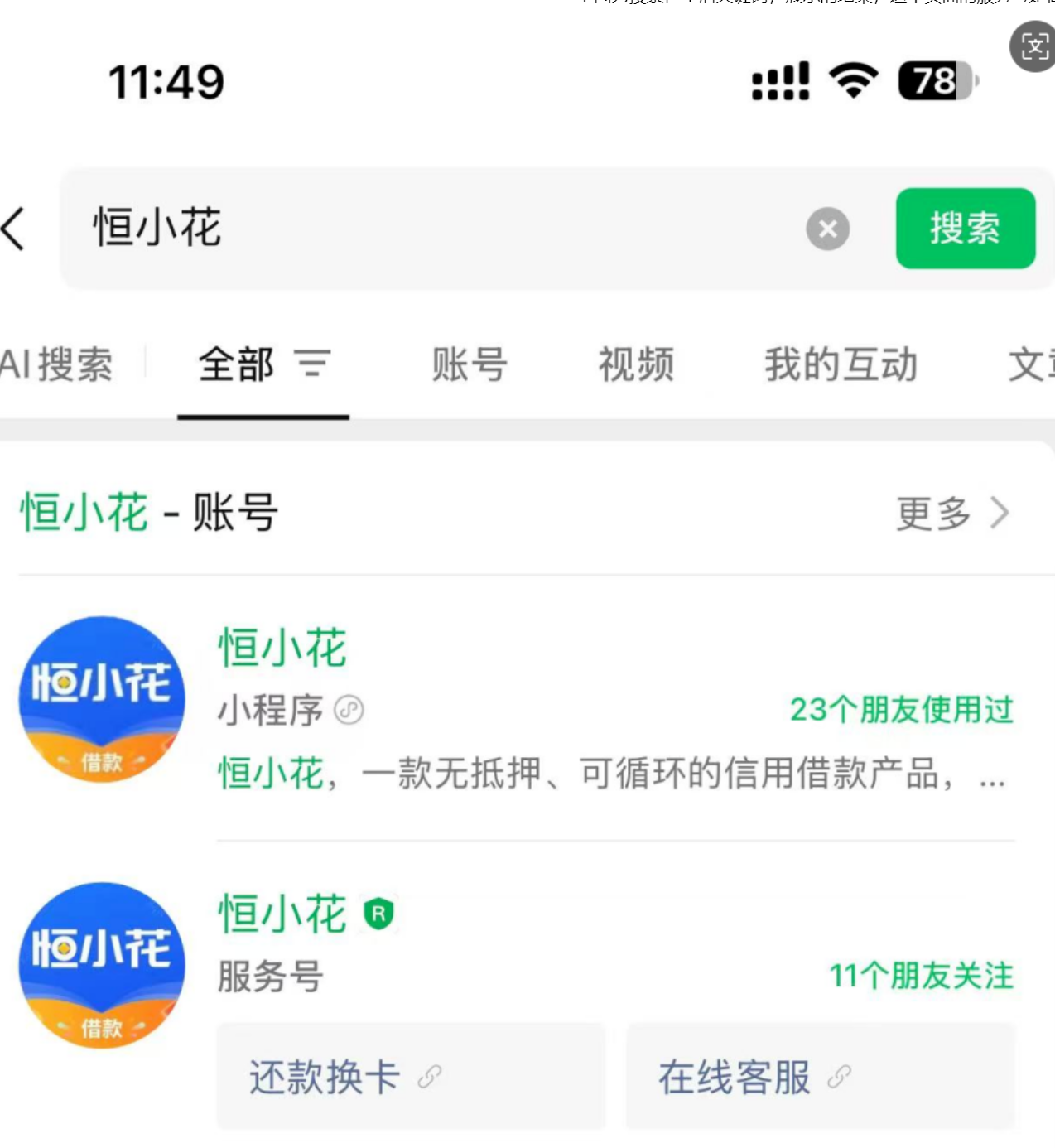The image size is (1055, 1148).
Task: Open the 还款换卡 shortcut
Action: click(411, 1077)
